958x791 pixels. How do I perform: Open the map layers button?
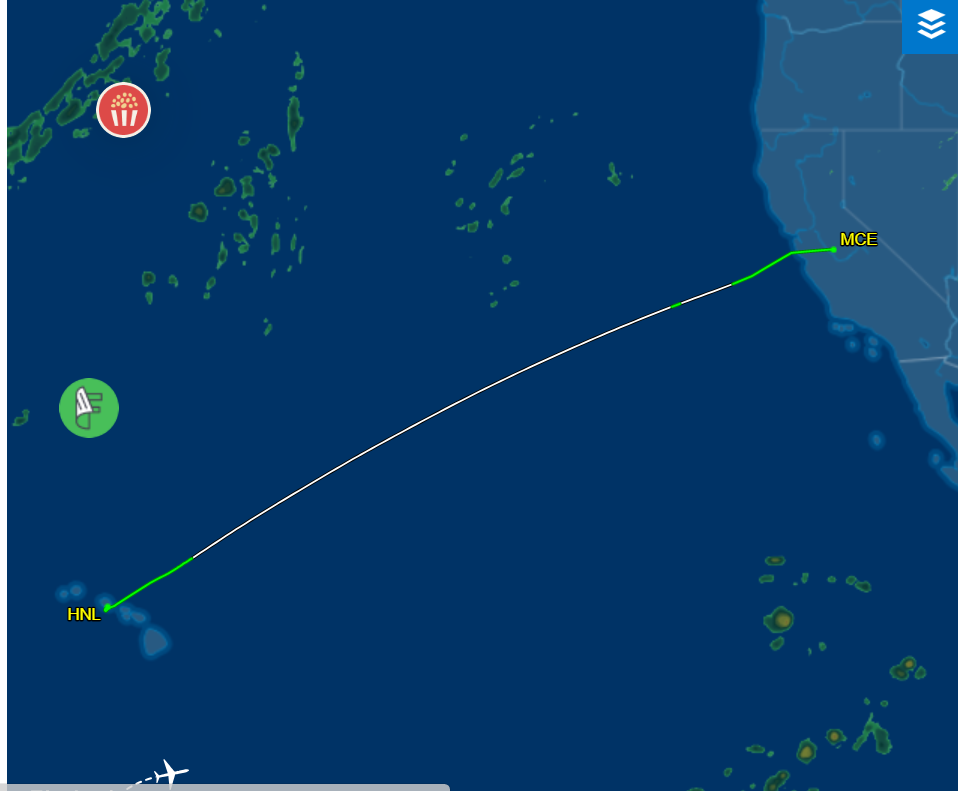[x=931, y=24]
